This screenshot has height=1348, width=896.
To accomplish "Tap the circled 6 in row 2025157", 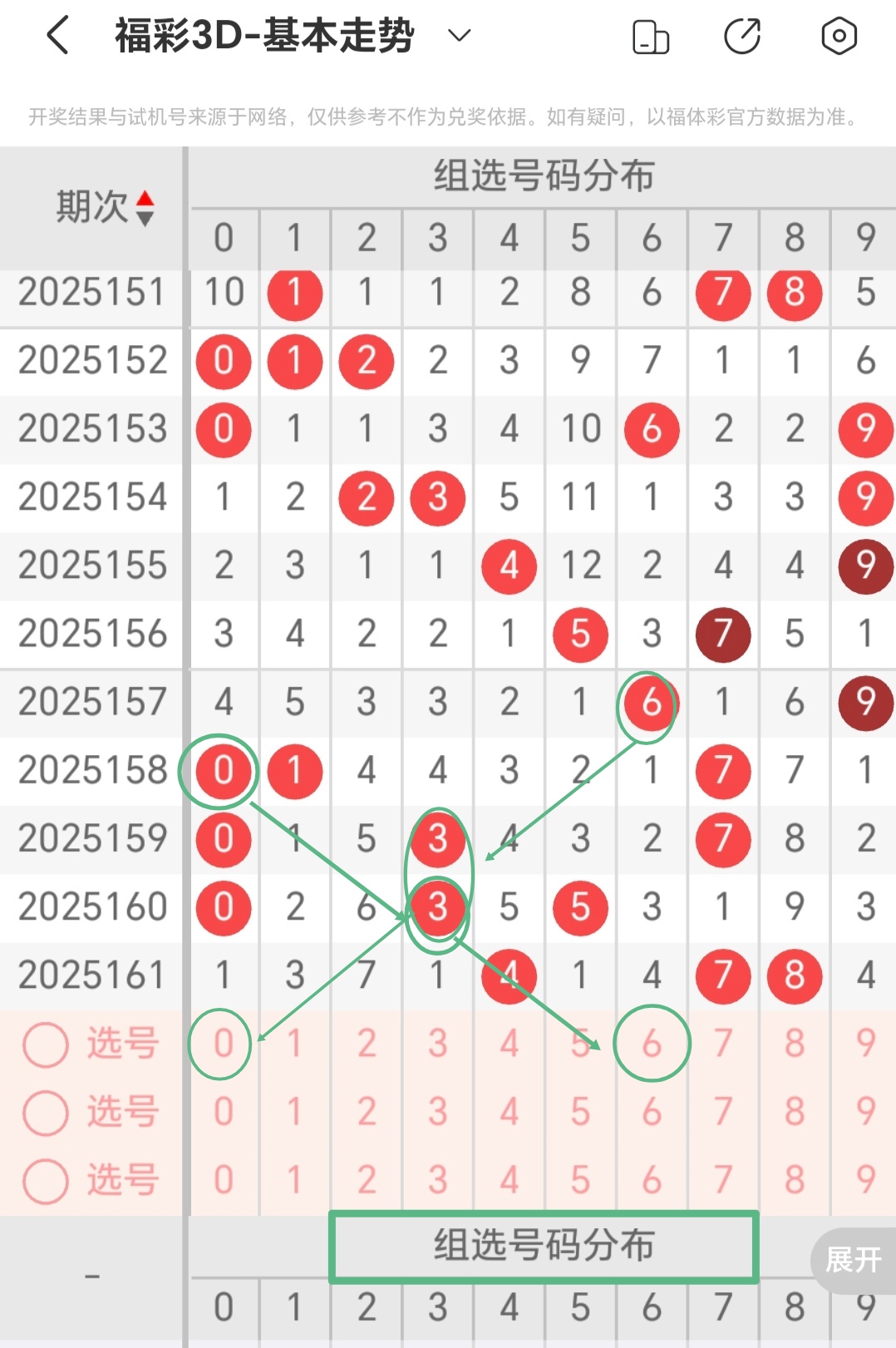I will [649, 704].
